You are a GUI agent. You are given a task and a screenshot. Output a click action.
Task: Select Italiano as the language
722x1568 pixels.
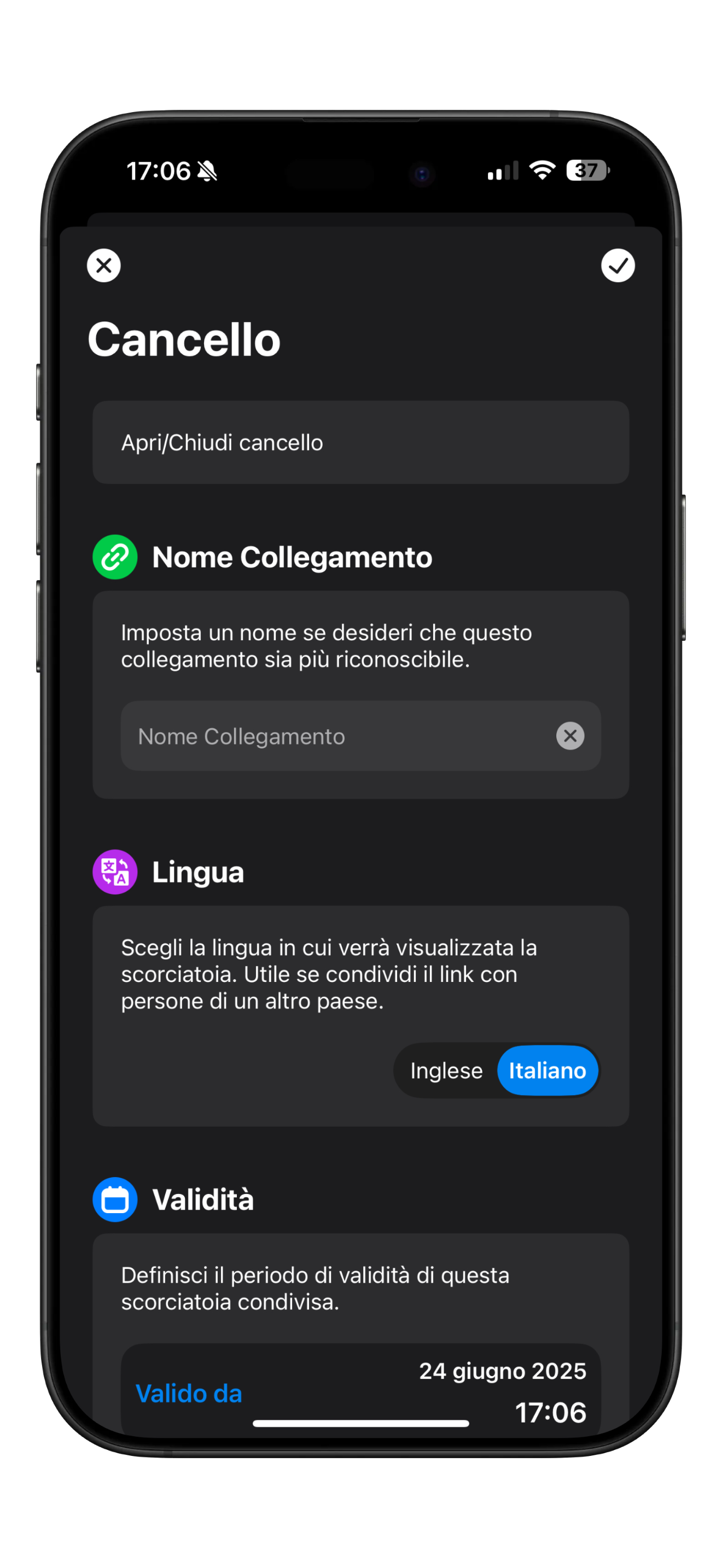(546, 1070)
